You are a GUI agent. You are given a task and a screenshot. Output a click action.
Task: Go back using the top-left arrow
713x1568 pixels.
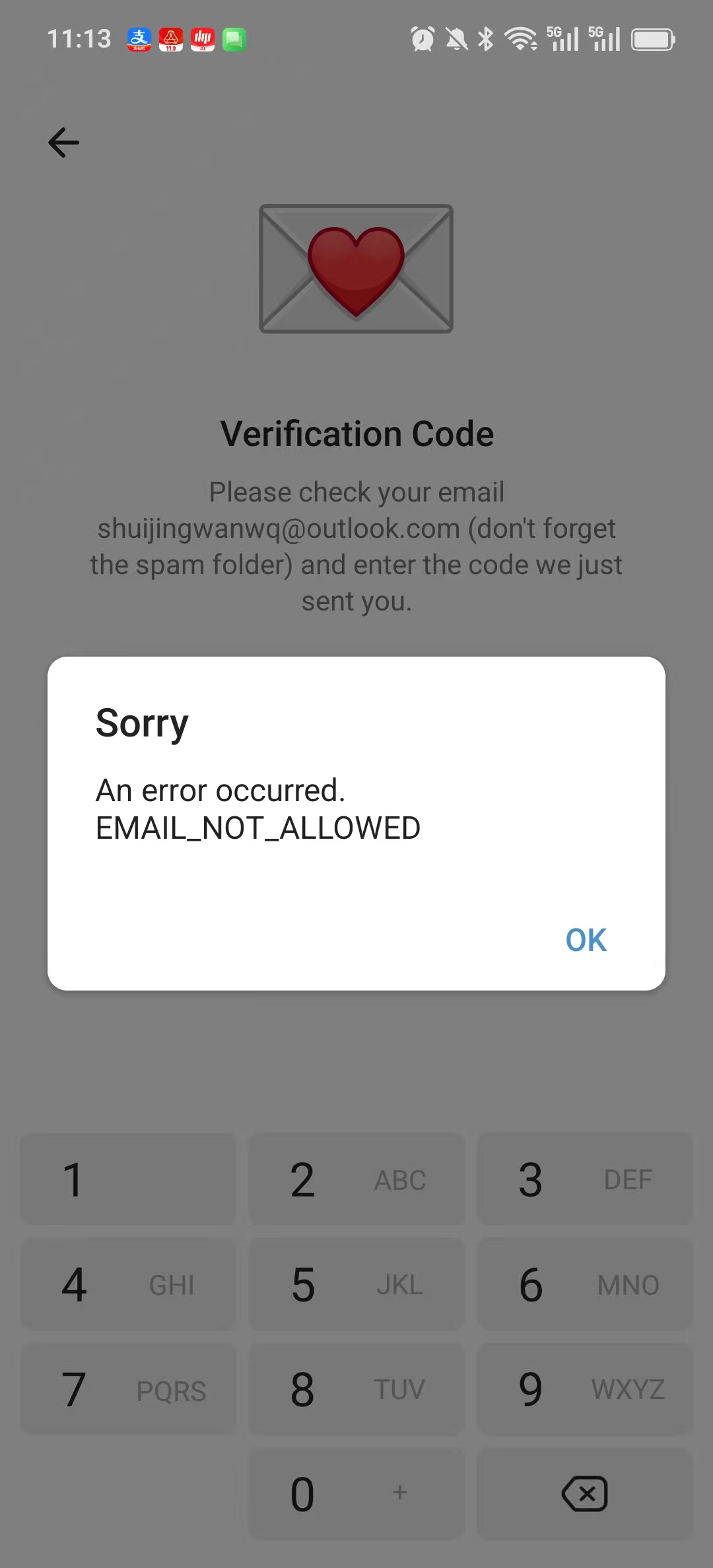click(64, 143)
